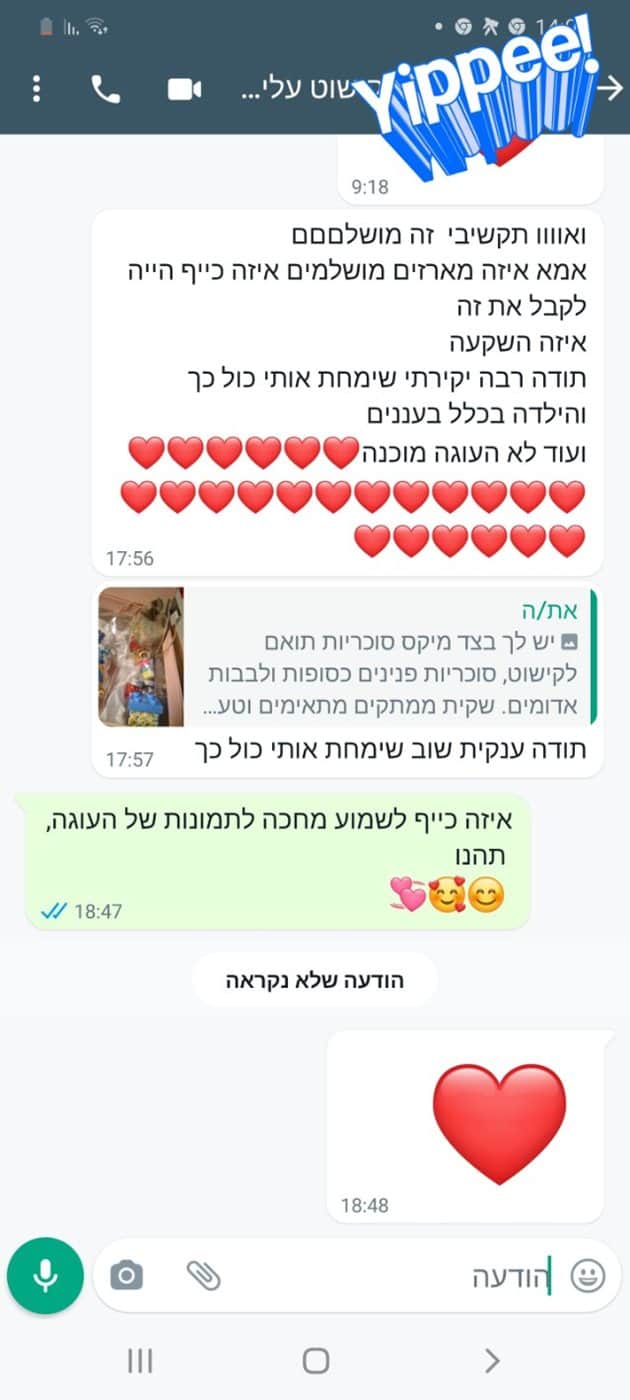
Task: Open the emoji picker
Action: 588,1275
